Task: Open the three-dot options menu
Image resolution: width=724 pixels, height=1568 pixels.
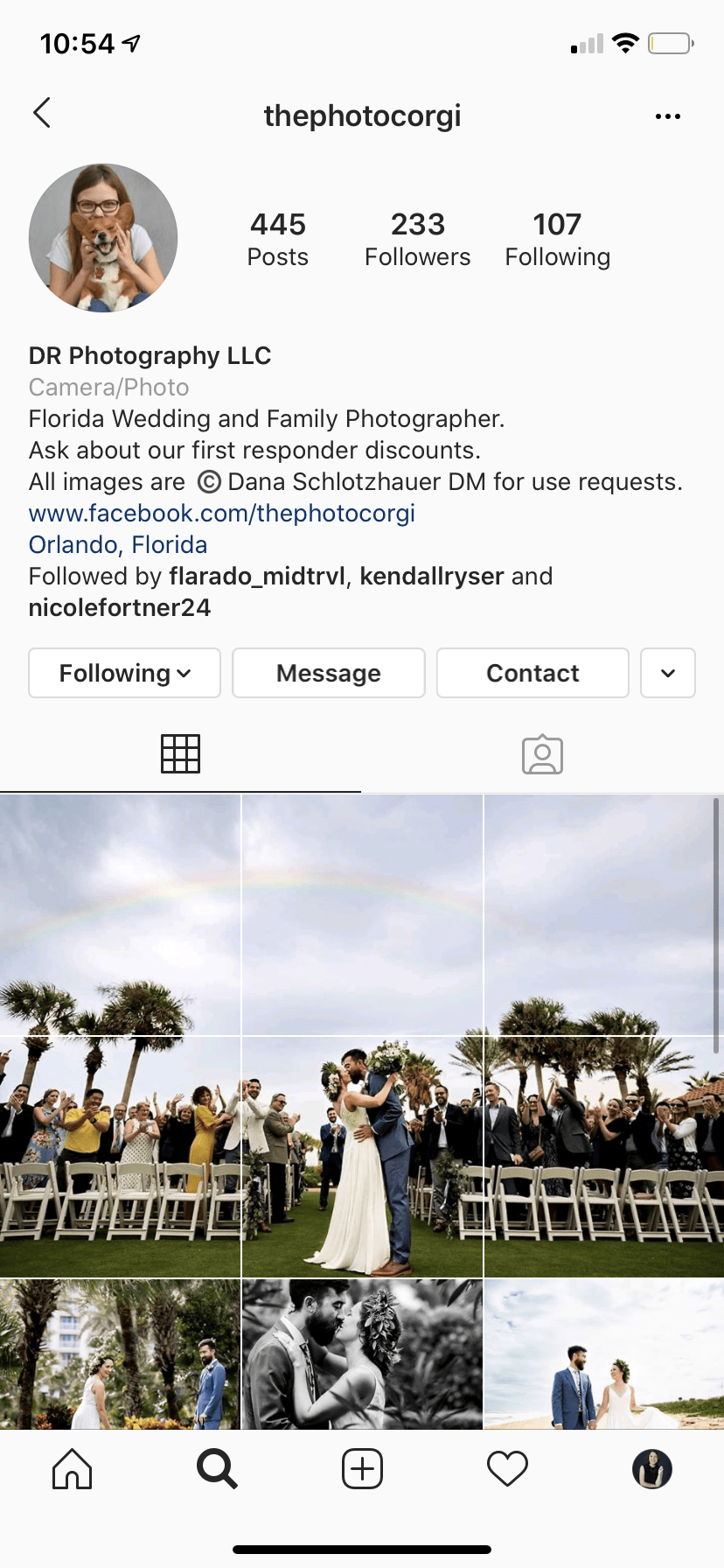Action: click(668, 116)
